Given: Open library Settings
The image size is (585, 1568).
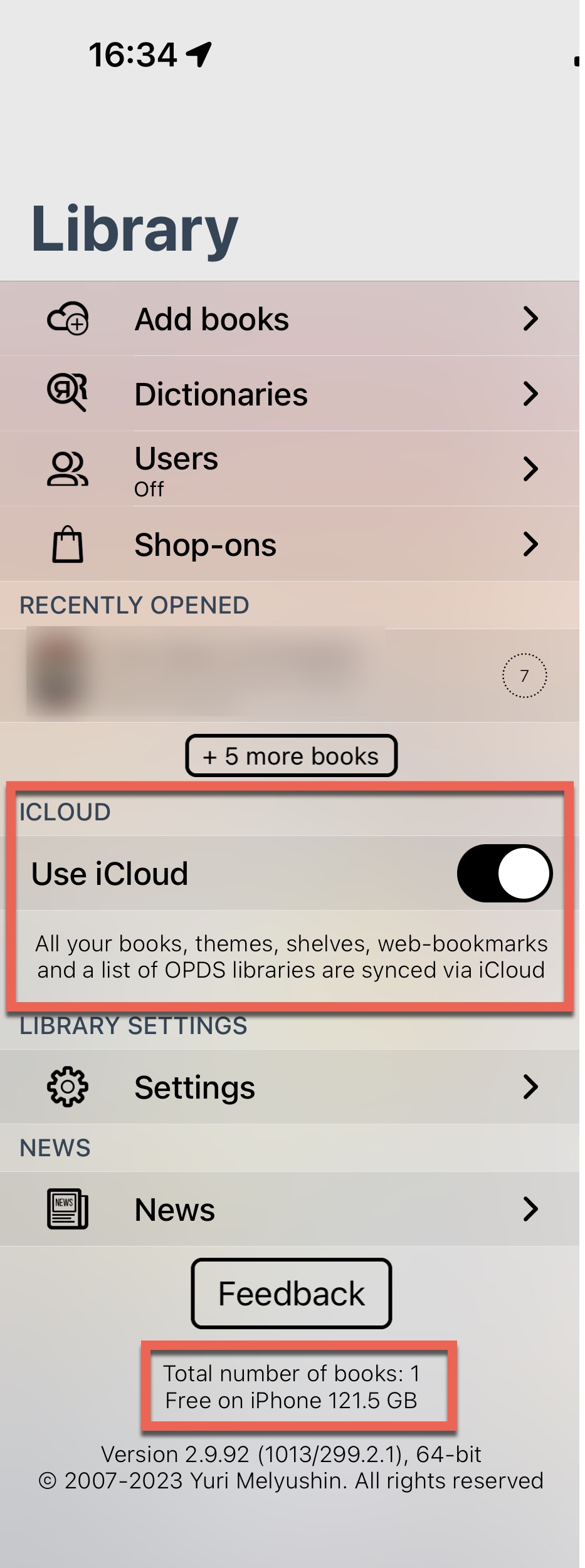Looking at the screenshot, I should pos(290,1087).
